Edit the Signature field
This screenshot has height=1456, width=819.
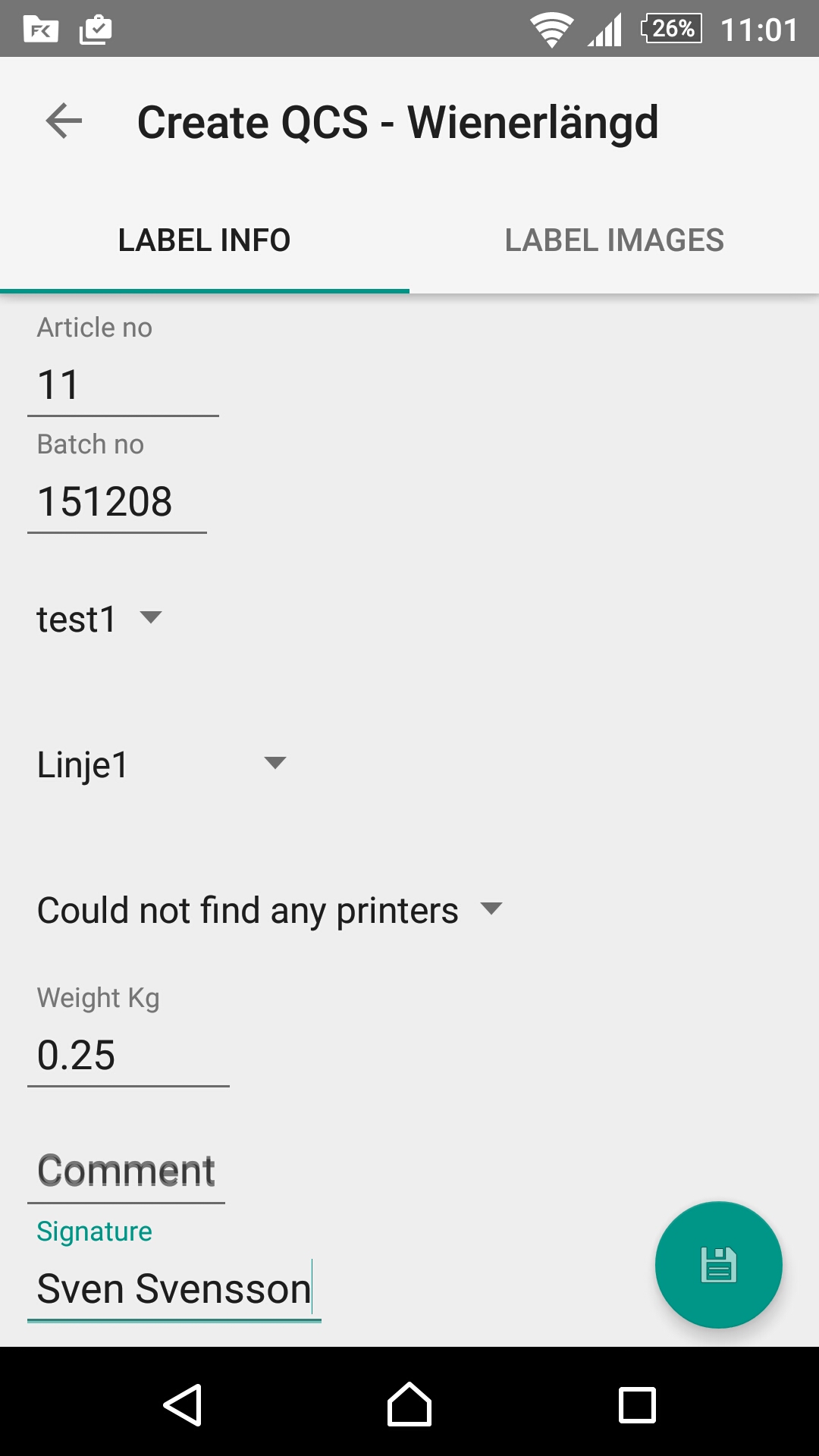coord(174,1289)
